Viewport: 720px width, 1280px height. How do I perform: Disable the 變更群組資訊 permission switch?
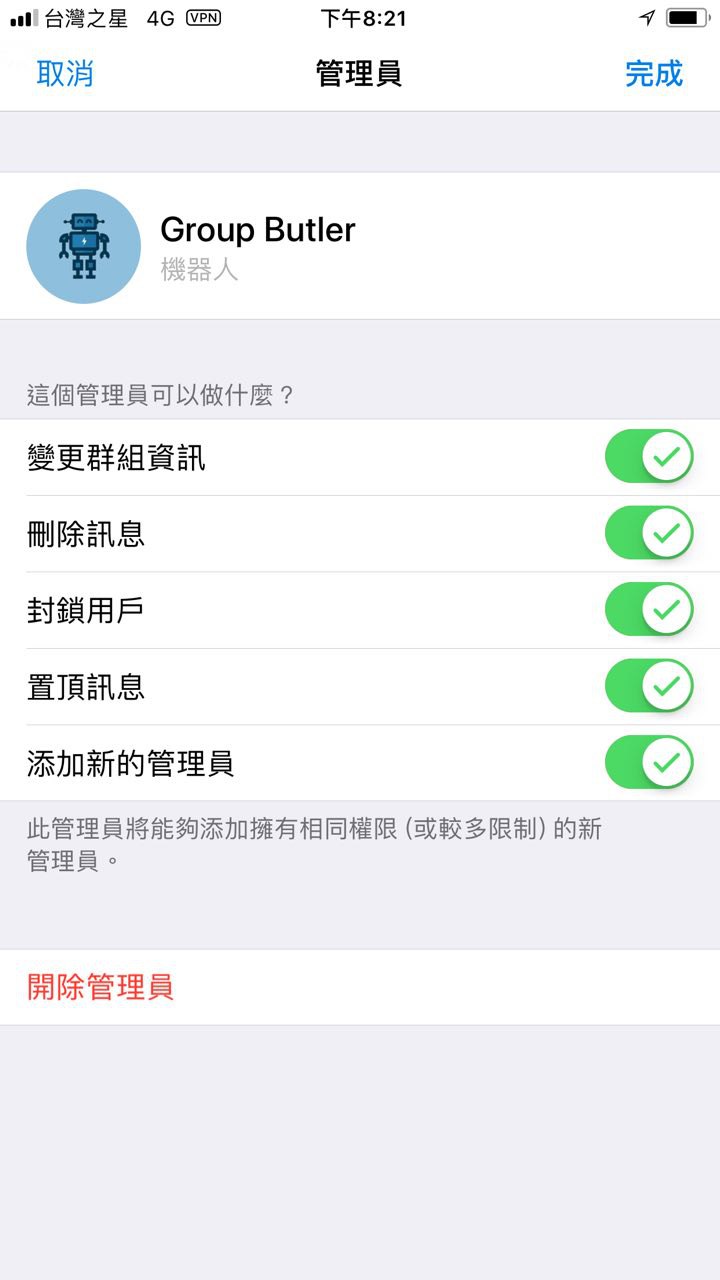(649, 457)
